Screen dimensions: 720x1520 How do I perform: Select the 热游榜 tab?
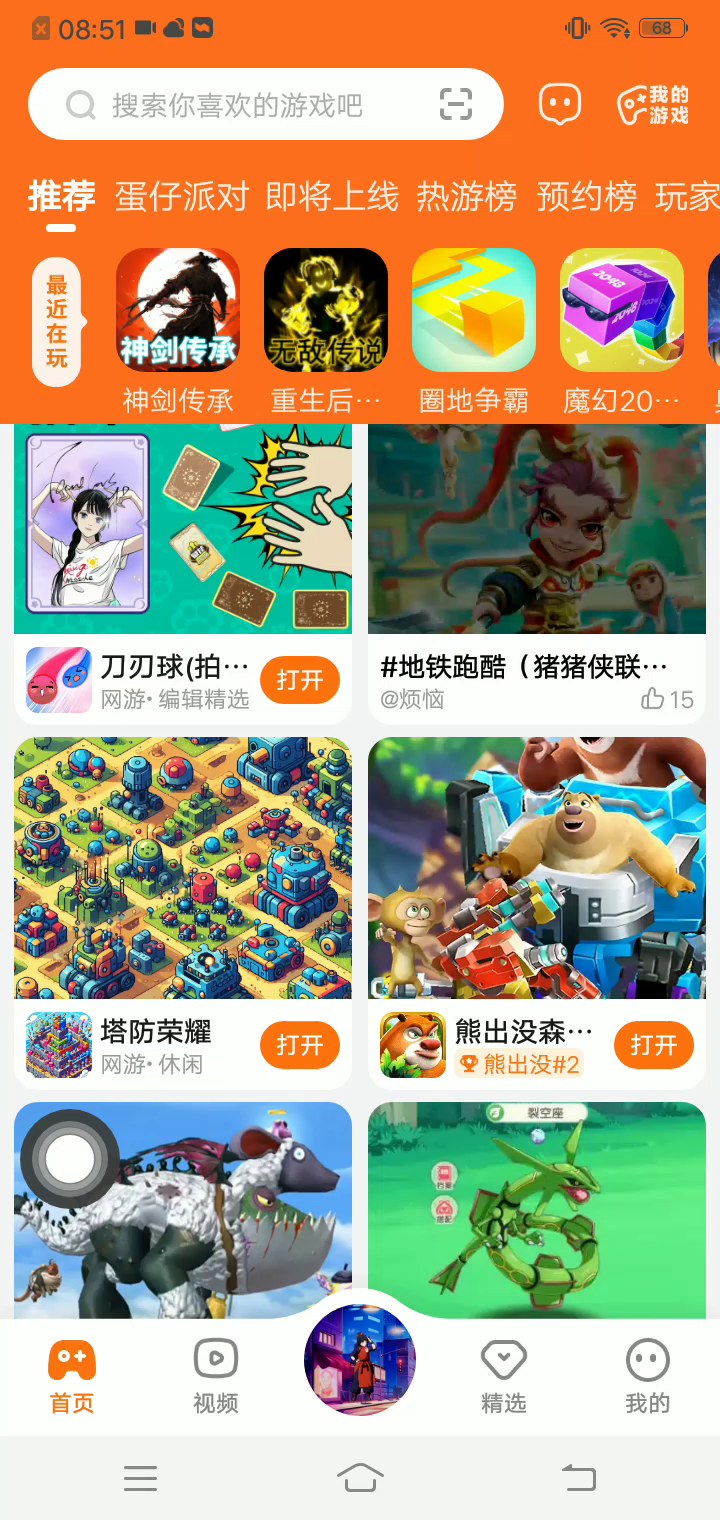click(466, 196)
